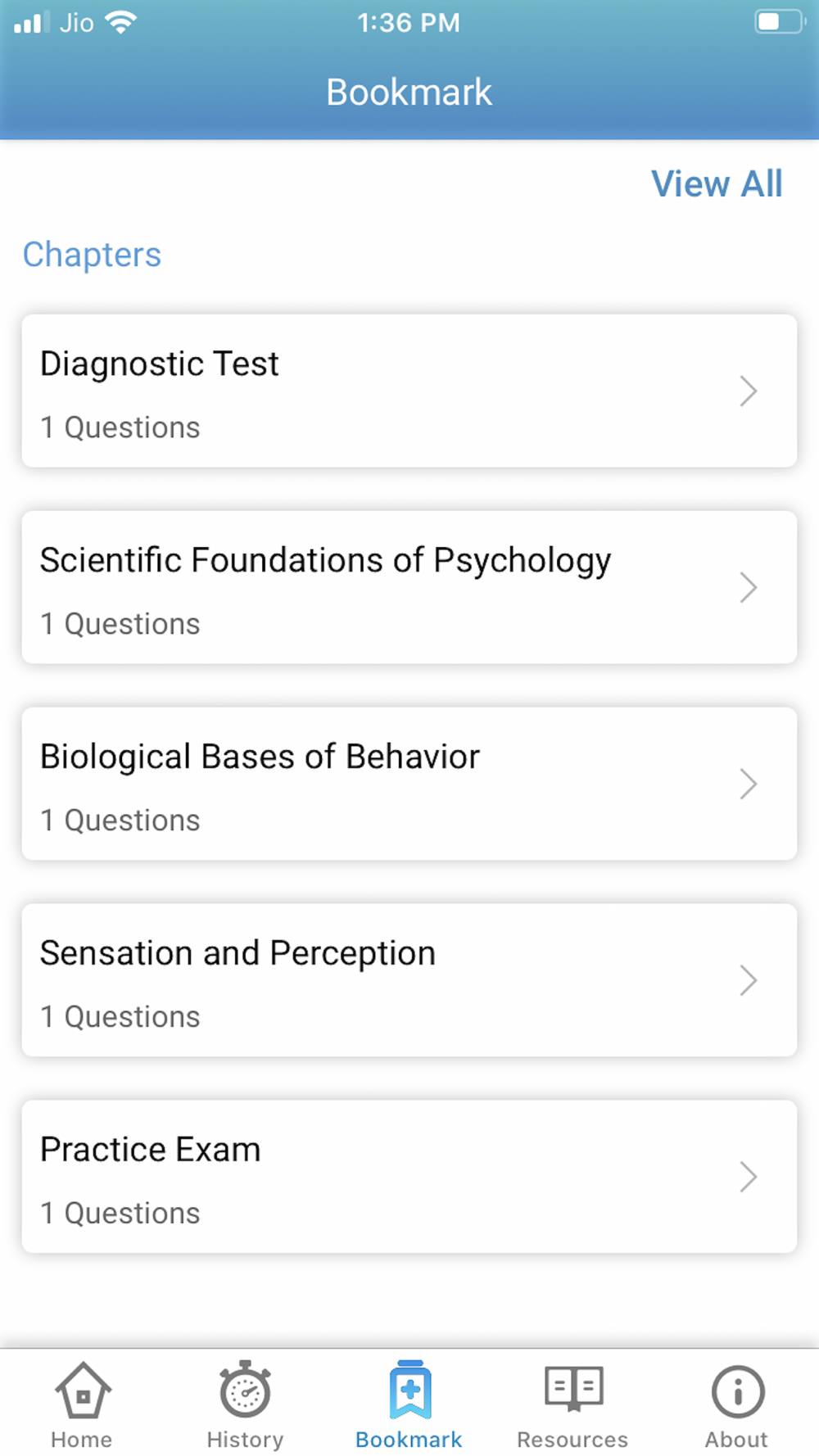
Task: Open Sensation and Perception bookmarks
Action: 409,980
